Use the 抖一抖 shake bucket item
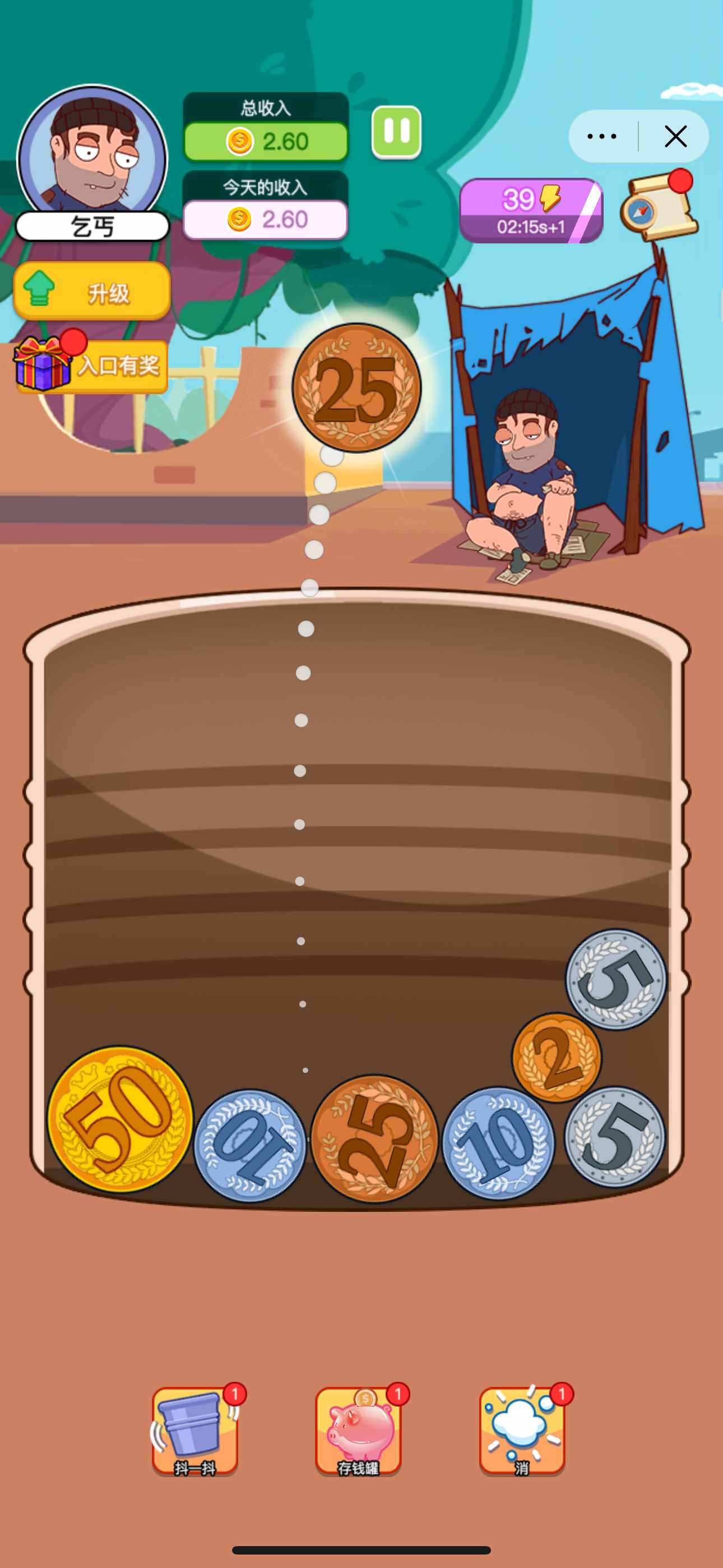This screenshot has width=723, height=1568. pyautogui.click(x=194, y=1431)
